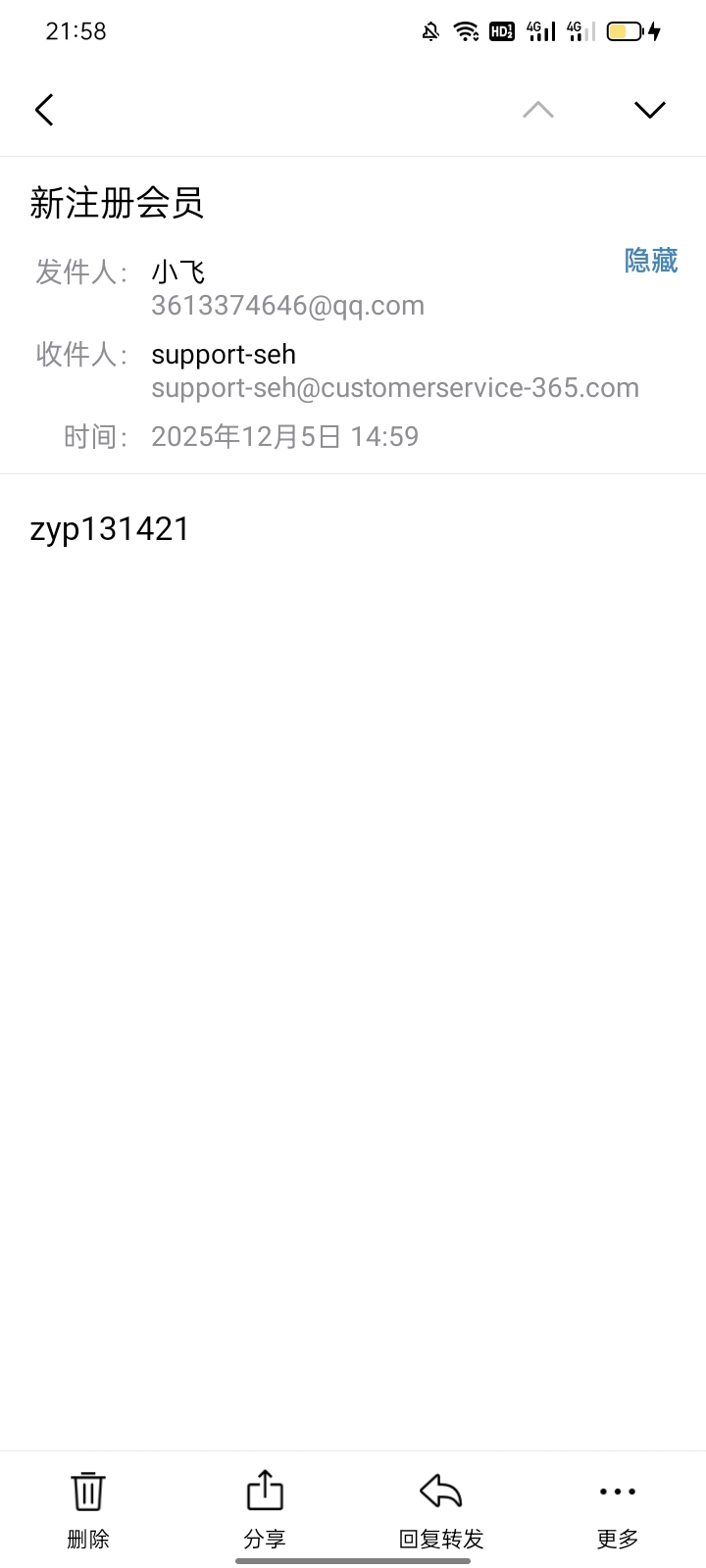706x1568 pixels.
Task: Jump to the next email
Action: click(x=649, y=110)
